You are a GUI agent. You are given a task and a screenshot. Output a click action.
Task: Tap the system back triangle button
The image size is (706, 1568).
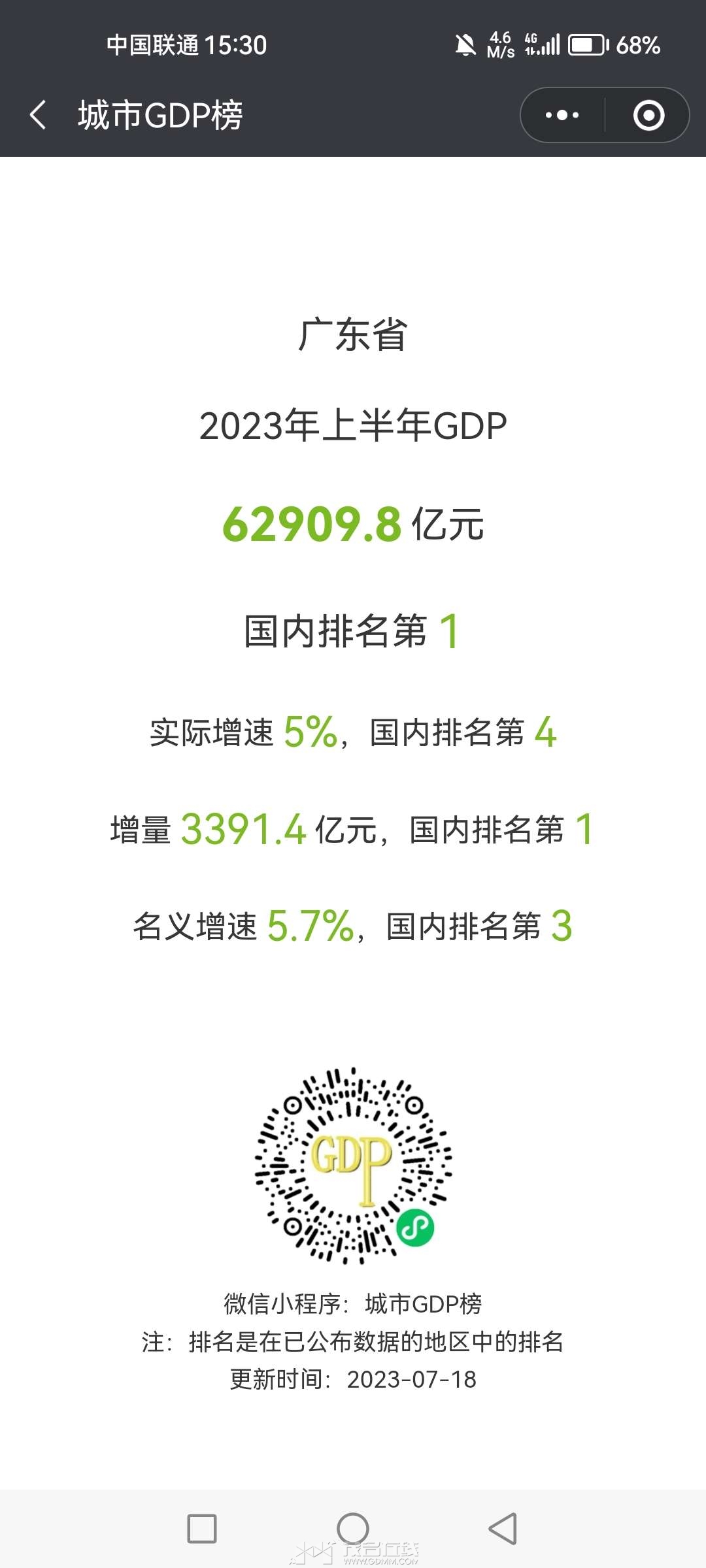503,1529
